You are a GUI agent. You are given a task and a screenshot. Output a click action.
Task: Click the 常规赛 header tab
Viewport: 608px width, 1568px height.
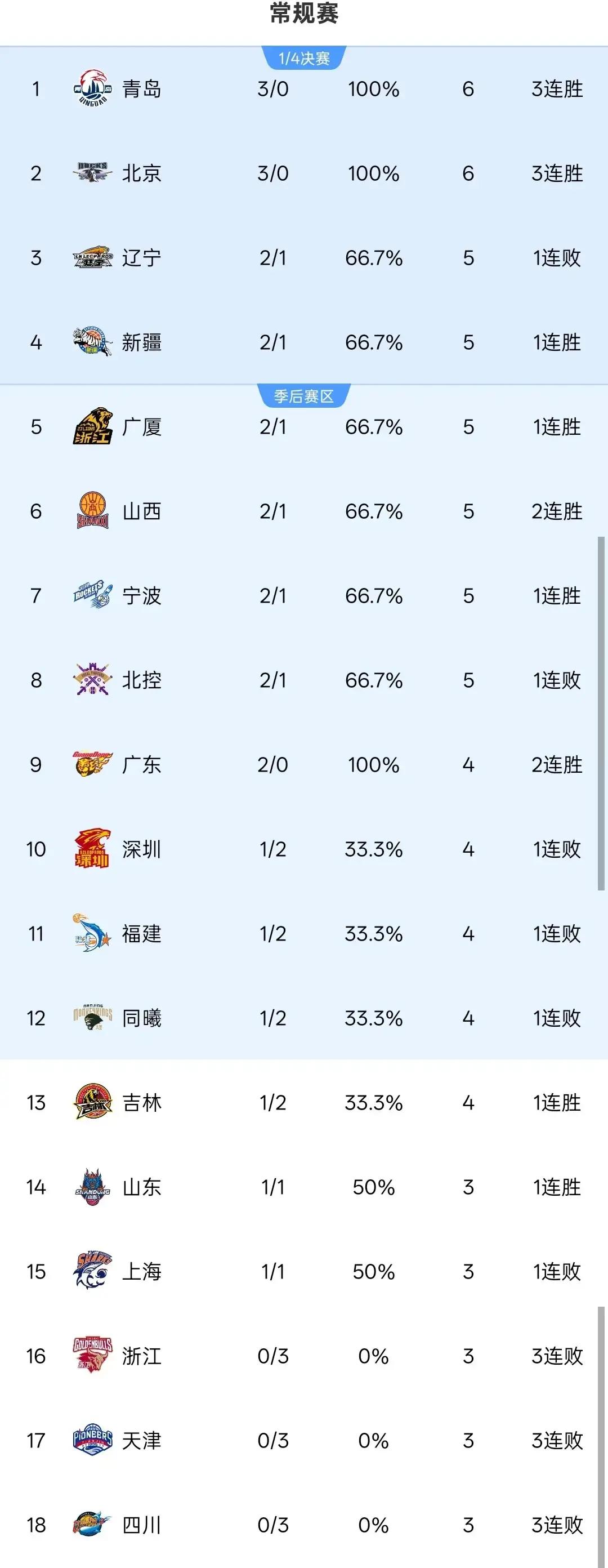[303, 14]
